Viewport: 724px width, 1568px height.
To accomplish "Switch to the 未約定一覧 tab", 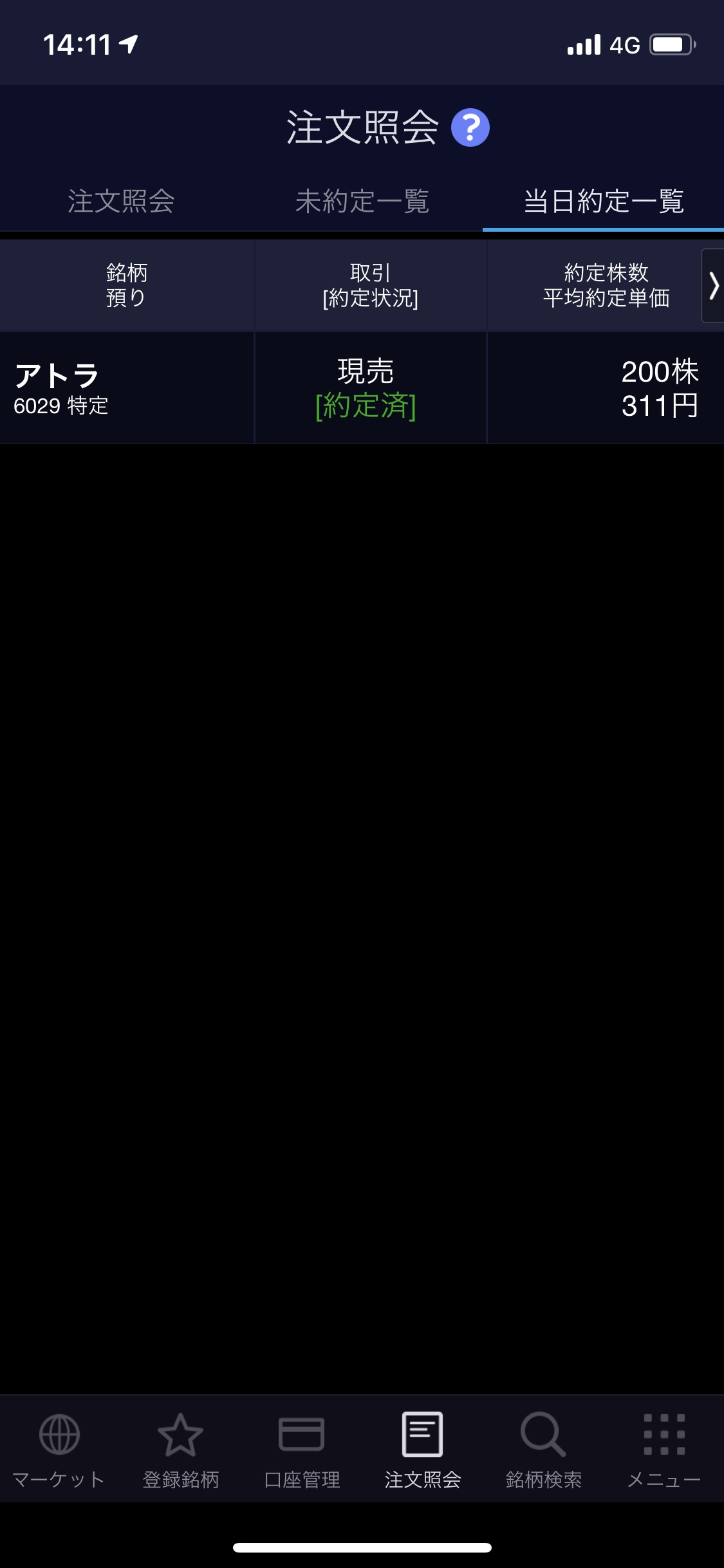I will [362, 201].
